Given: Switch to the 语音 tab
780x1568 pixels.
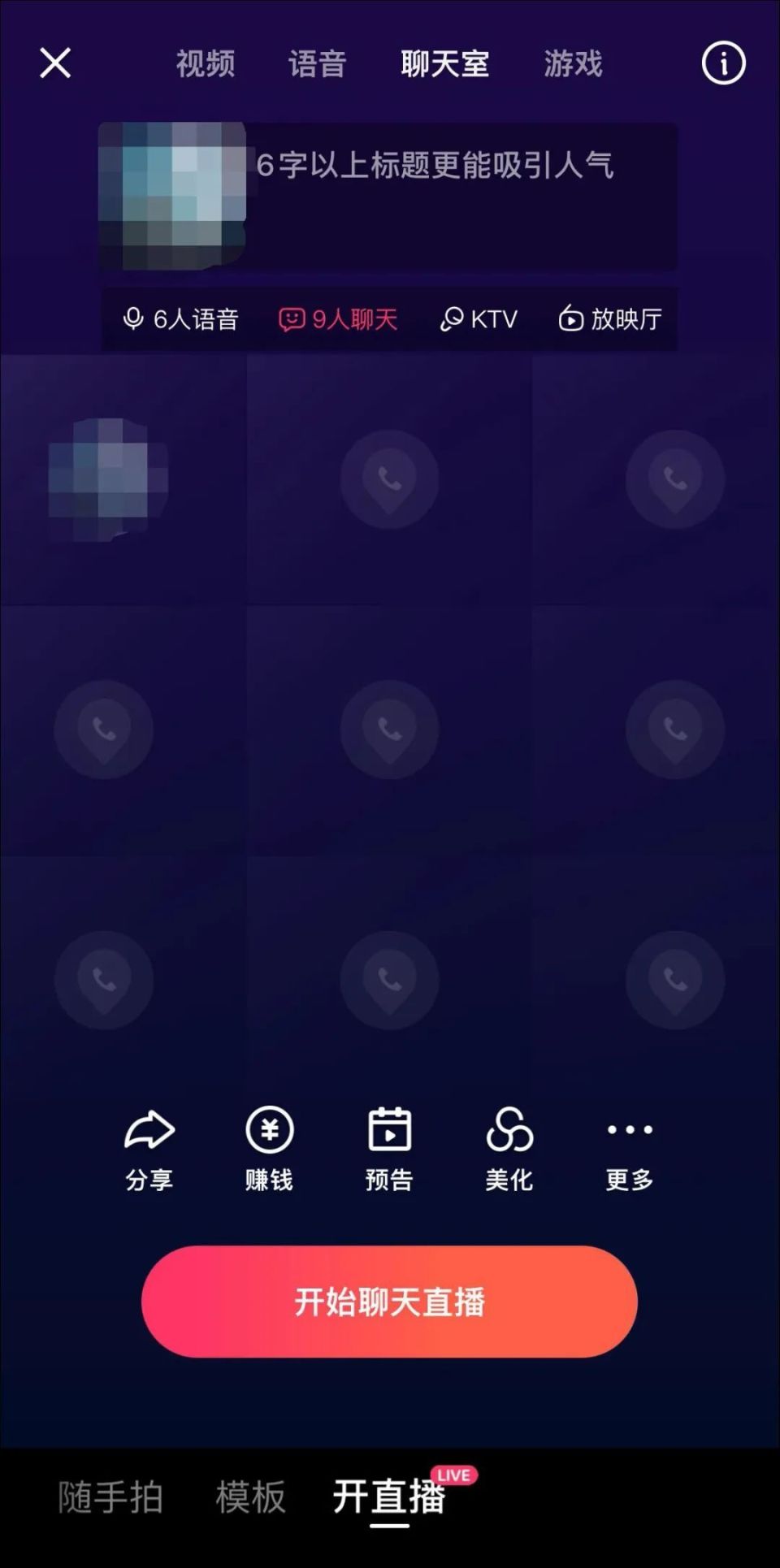Looking at the screenshot, I should click(318, 63).
